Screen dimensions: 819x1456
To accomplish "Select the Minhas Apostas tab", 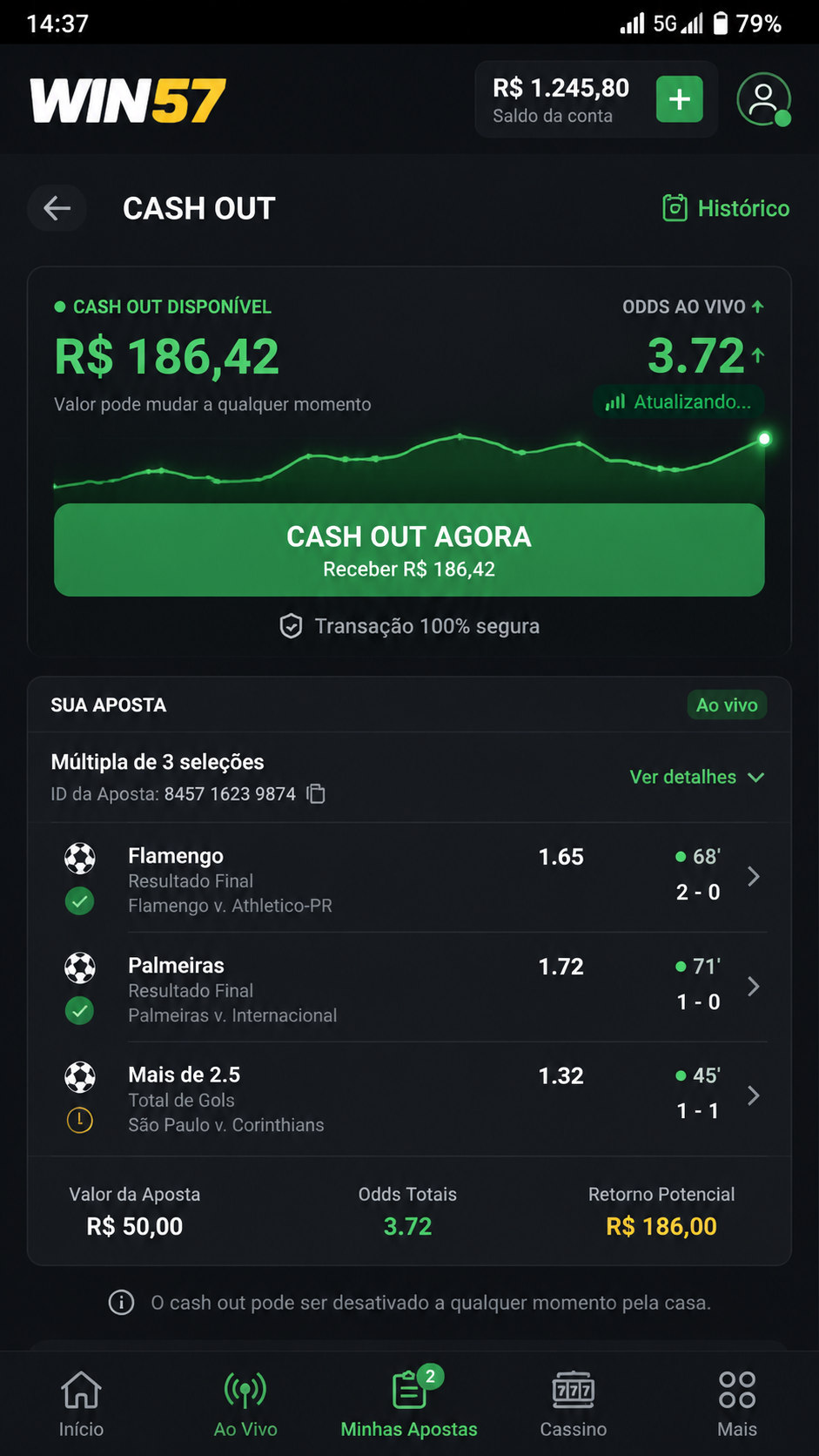I will pyautogui.click(x=409, y=1403).
